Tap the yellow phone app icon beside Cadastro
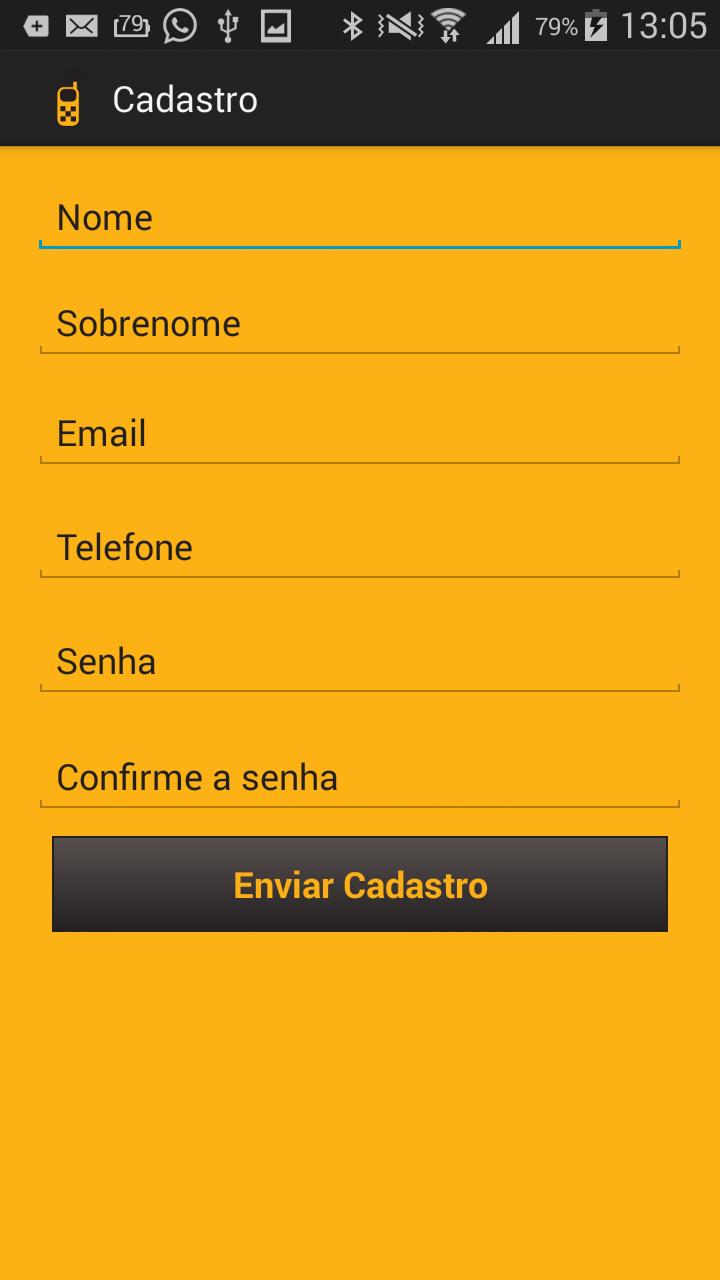Screen dimensions: 720x1280 click(x=67, y=98)
